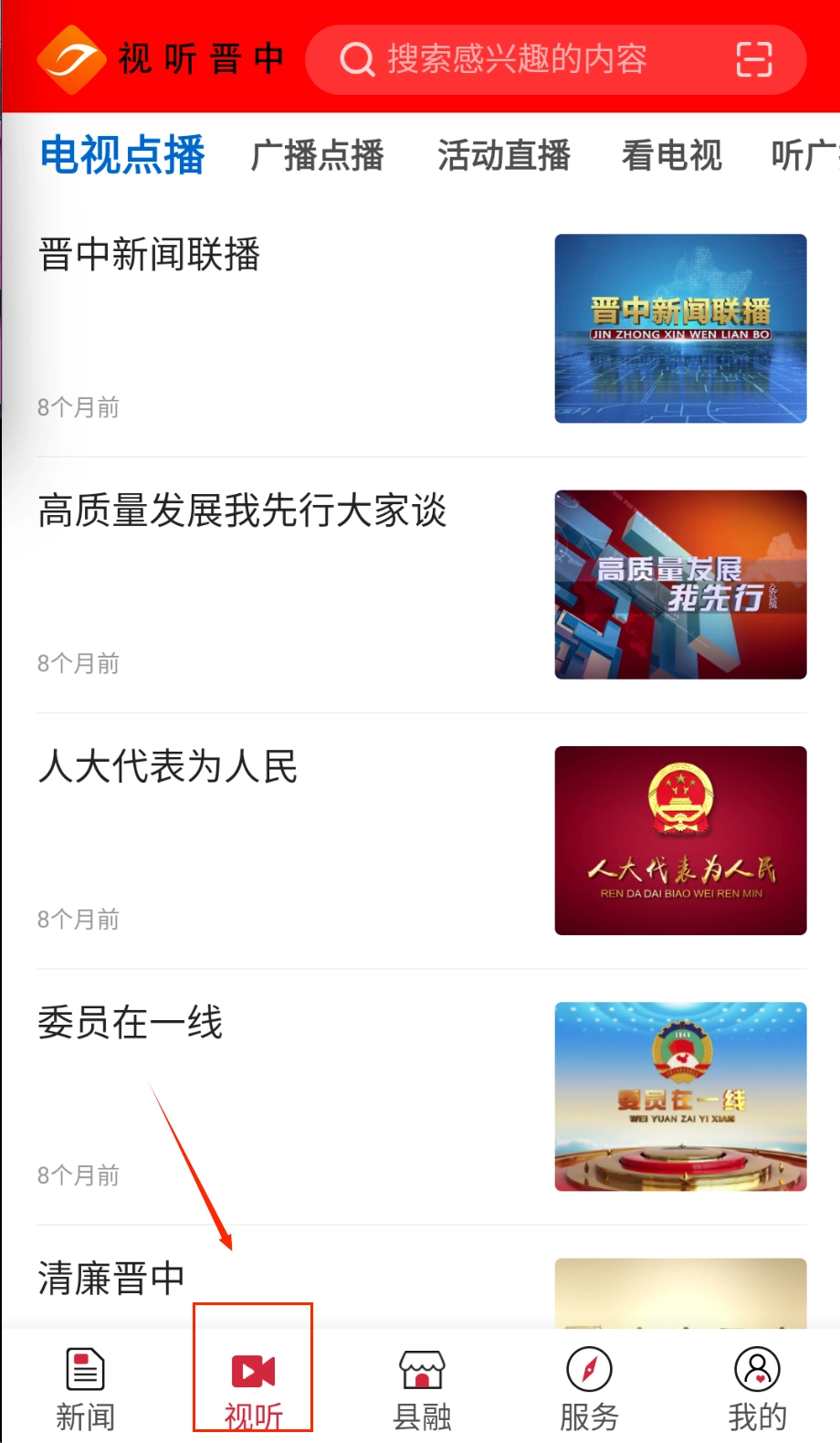Tap 视听 in bottom navigation
Viewport: 840px width, 1443px height.
[x=253, y=1386]
